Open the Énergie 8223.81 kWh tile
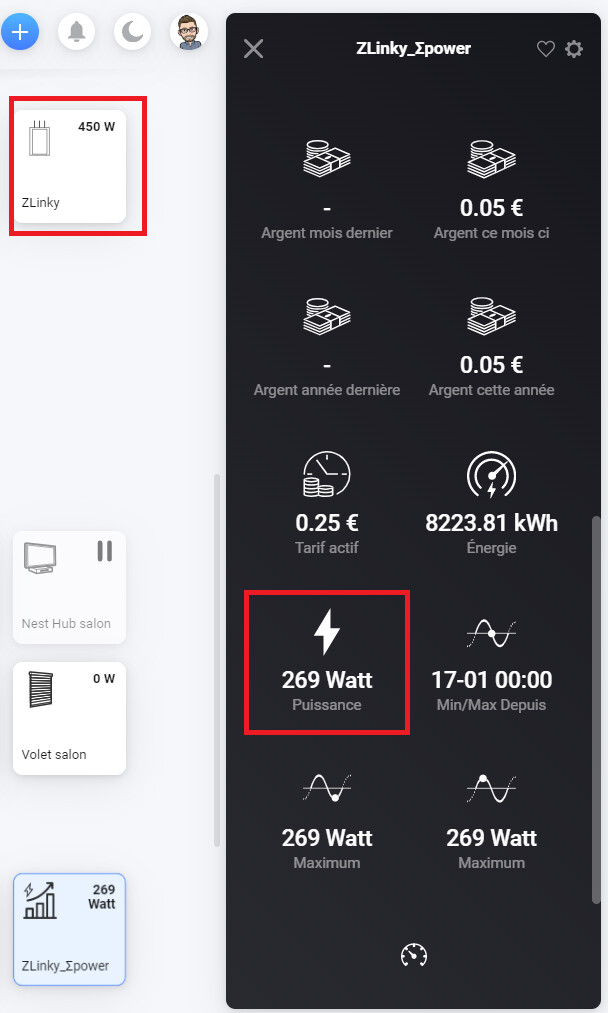The image size is (608, 1013). 491,505
